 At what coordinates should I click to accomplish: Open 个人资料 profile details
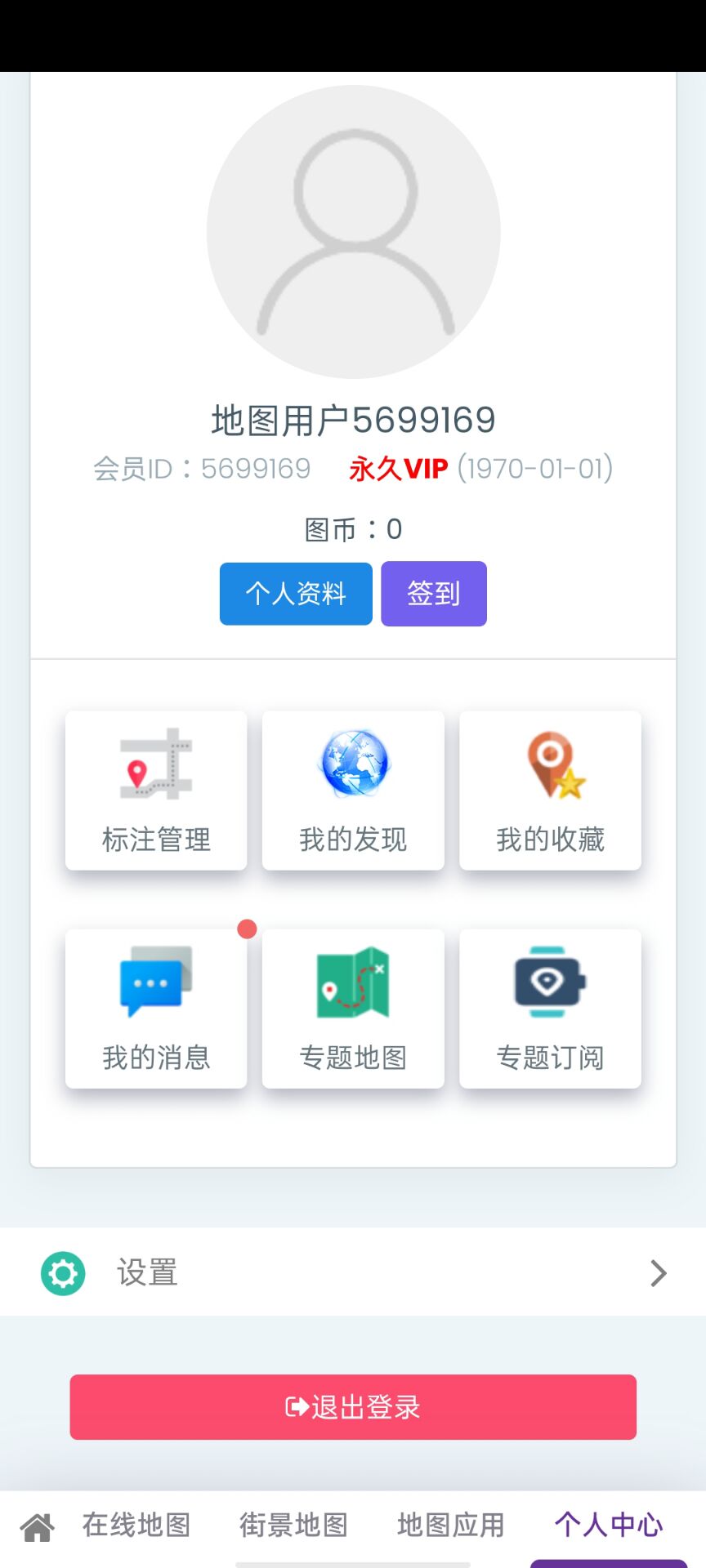click(296, 594)
